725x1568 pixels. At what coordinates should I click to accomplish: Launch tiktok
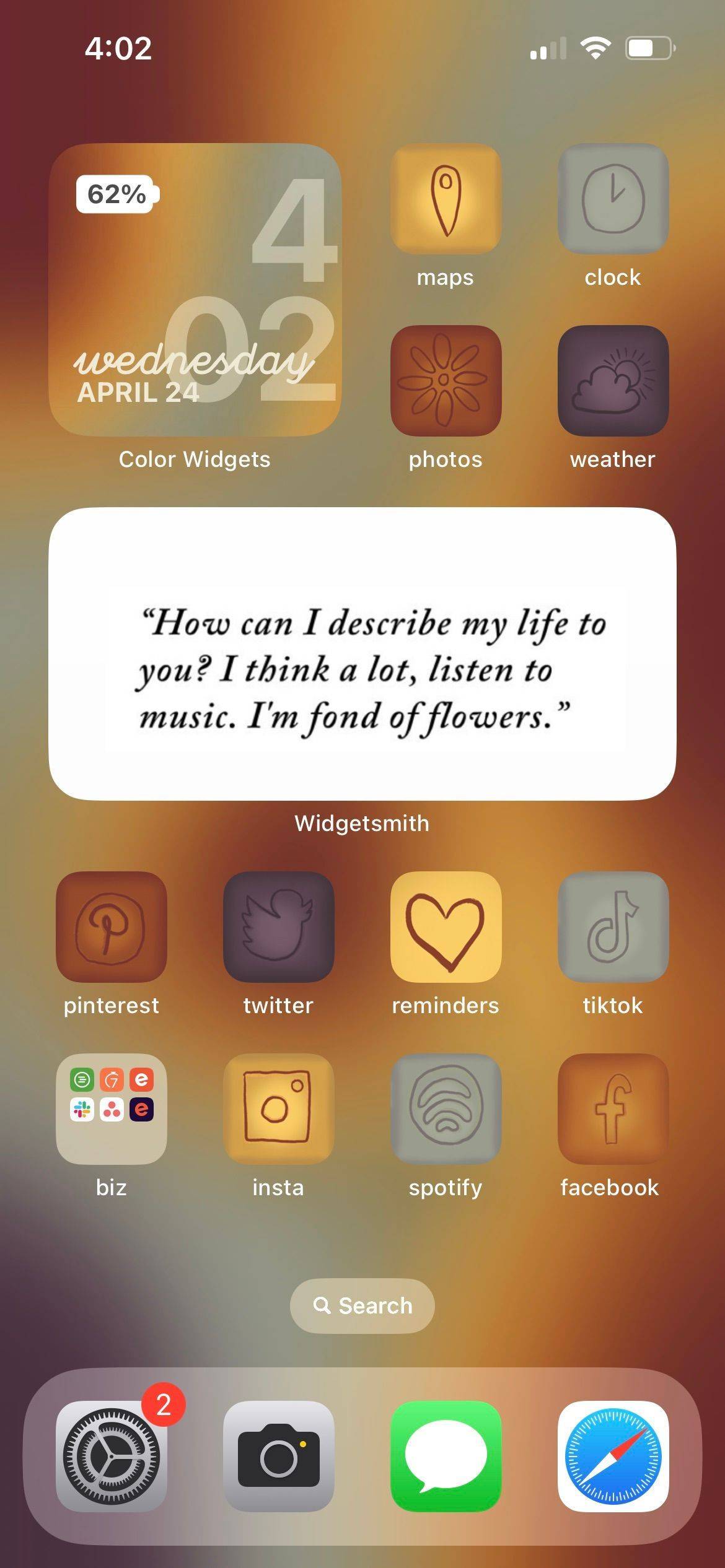pyautogui.click(x=613, y=927)
